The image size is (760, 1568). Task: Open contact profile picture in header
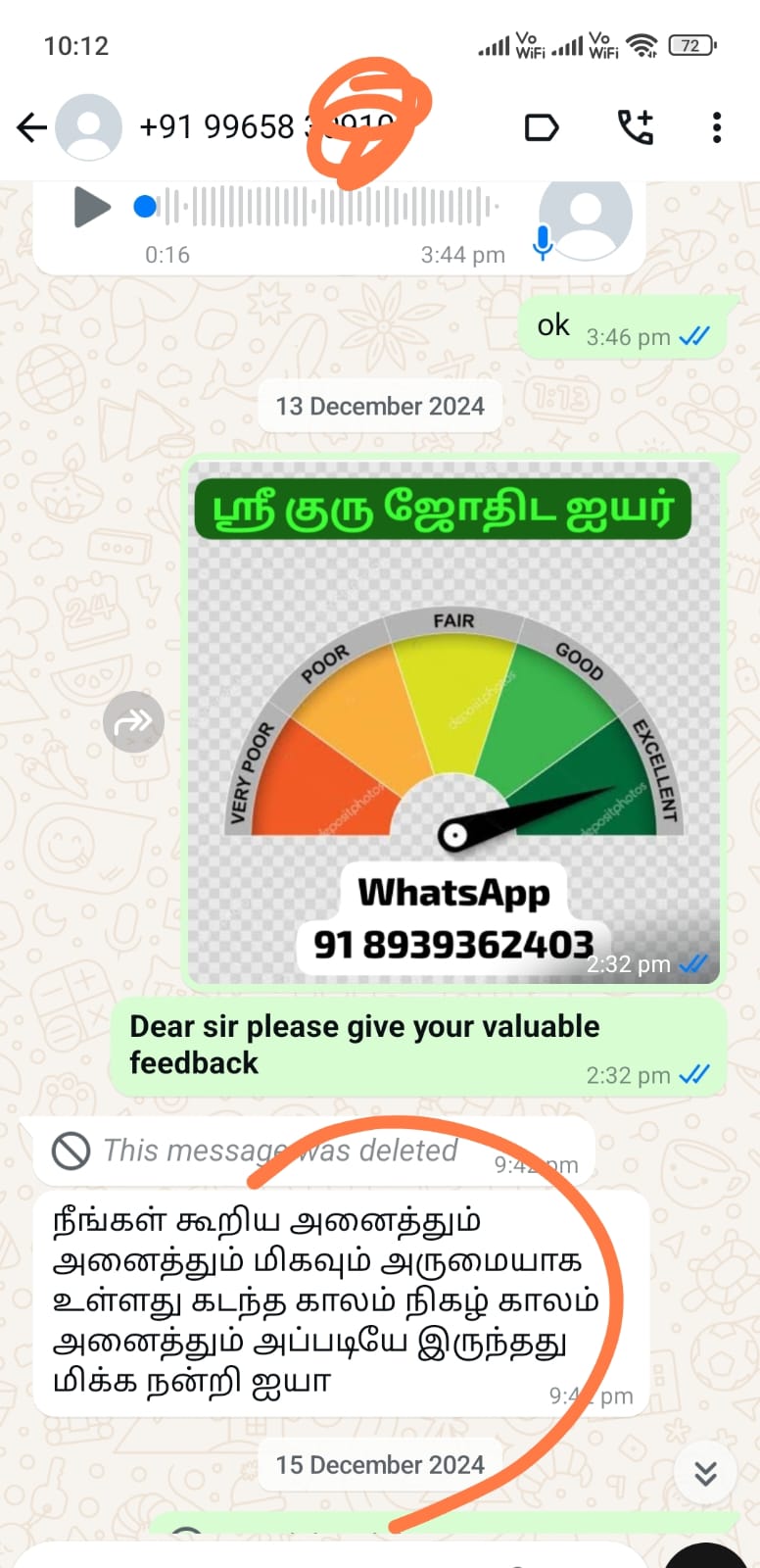tap(88, 127)
